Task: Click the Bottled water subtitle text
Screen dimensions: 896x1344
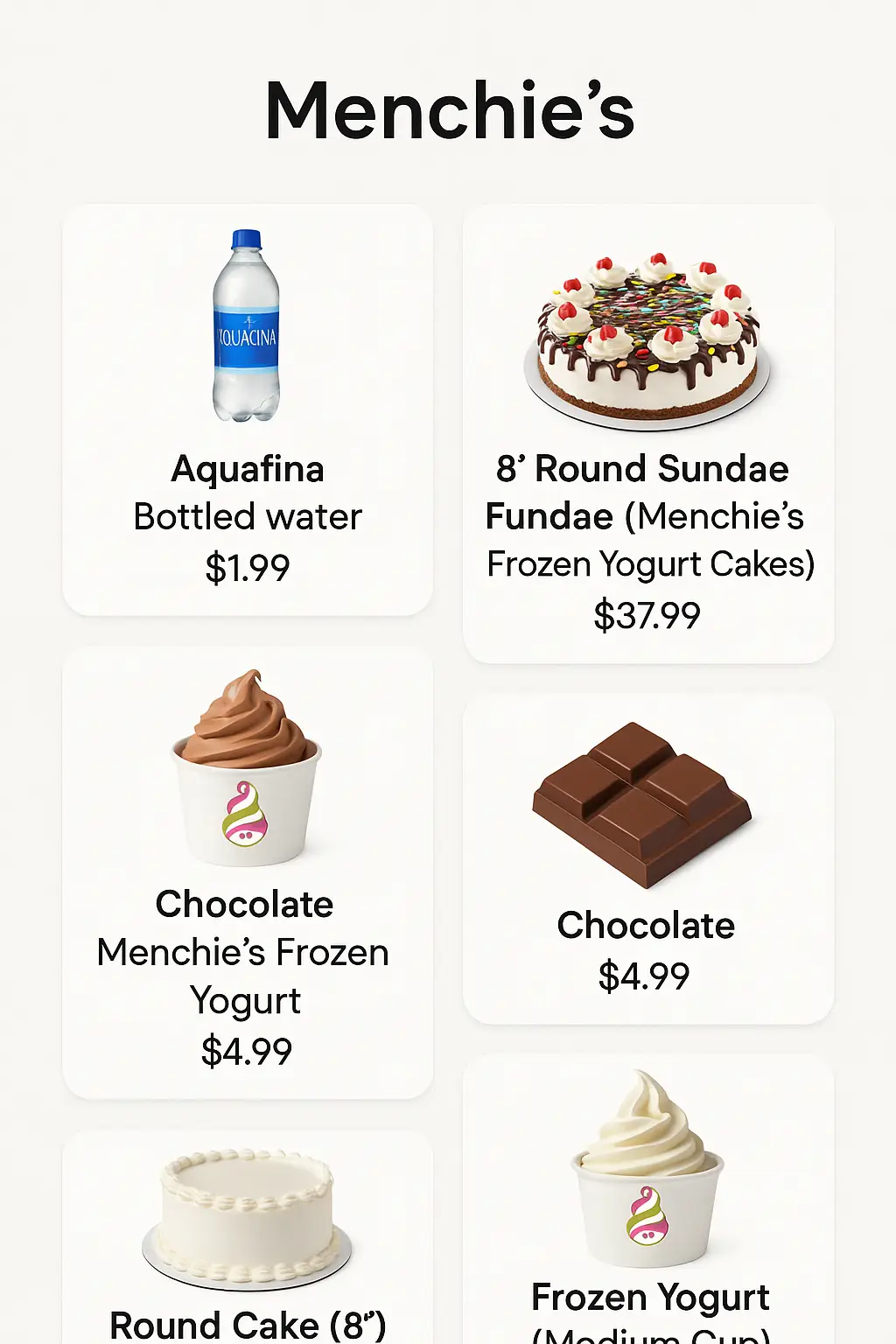Action: pyautogui.click(x=248, y=516)
